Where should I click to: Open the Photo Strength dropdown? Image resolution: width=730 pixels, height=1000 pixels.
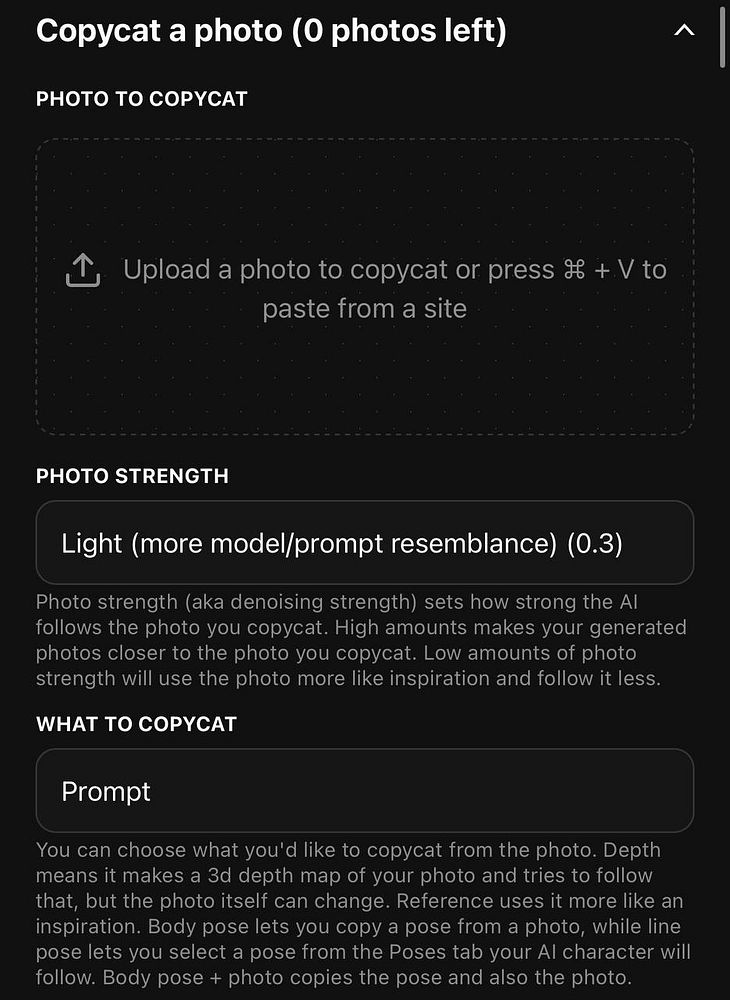coord(365,543)
